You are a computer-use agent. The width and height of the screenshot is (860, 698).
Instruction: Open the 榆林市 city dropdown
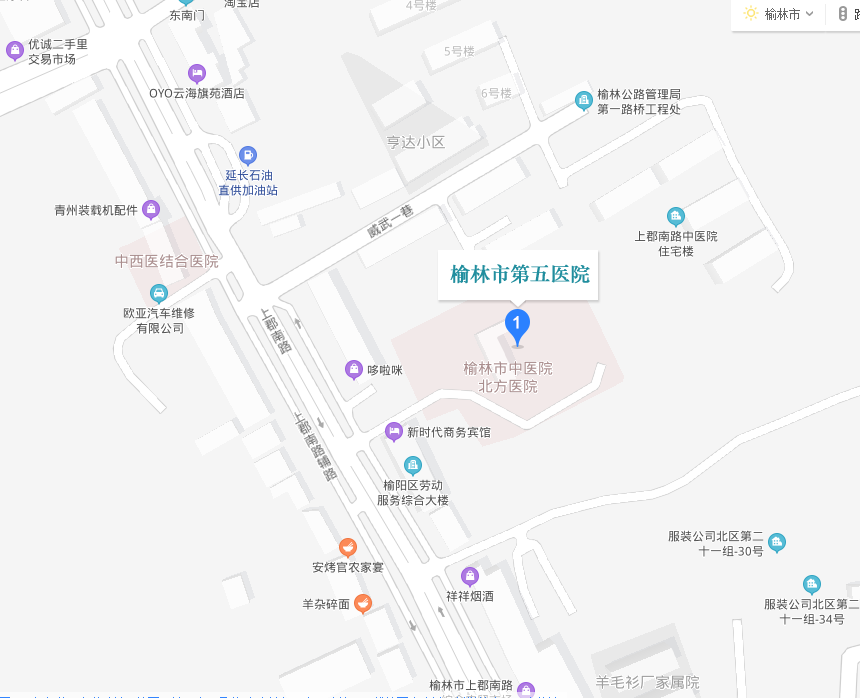(x=779, y=14)
